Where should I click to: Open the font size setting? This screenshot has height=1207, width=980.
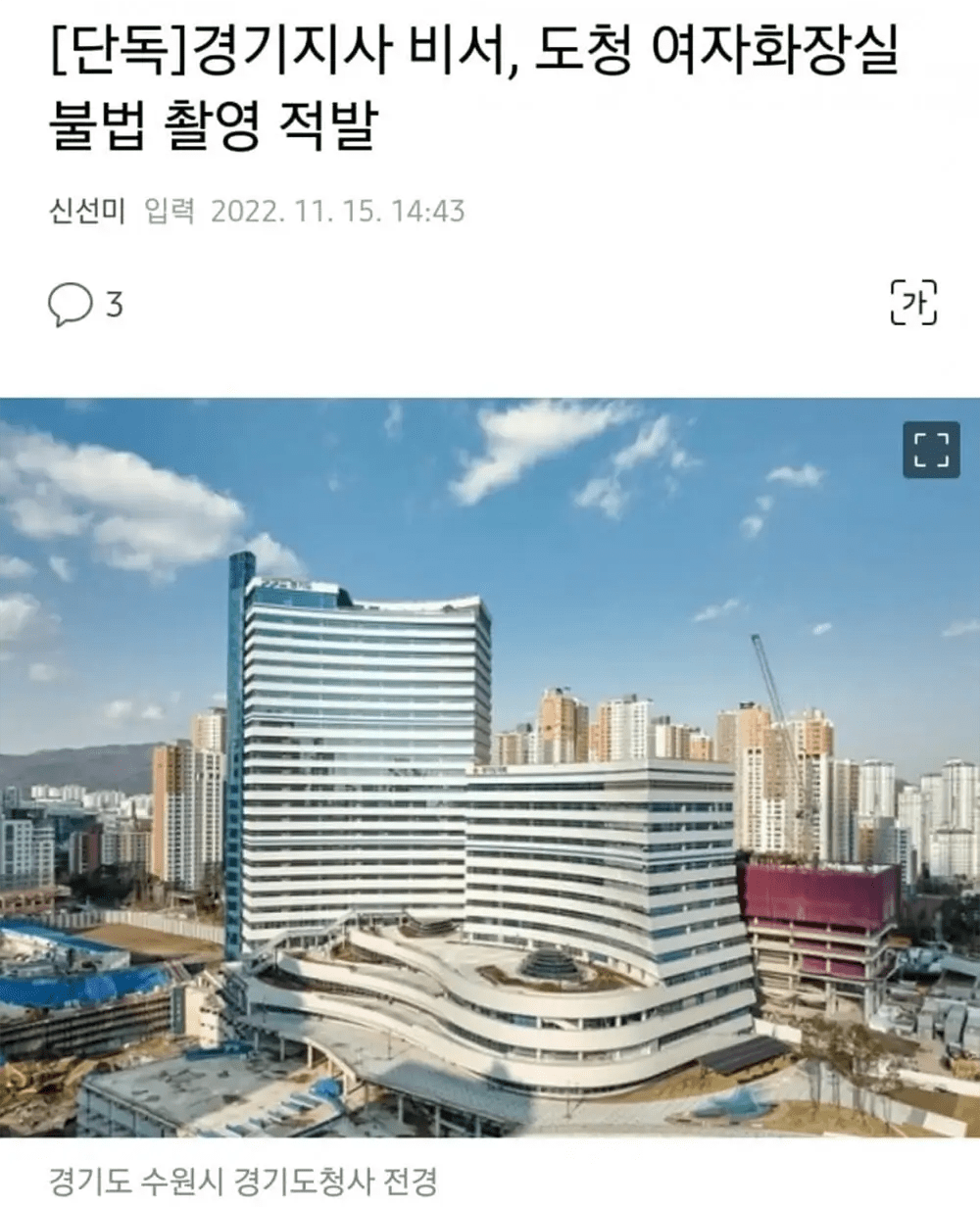coord(913,303)
